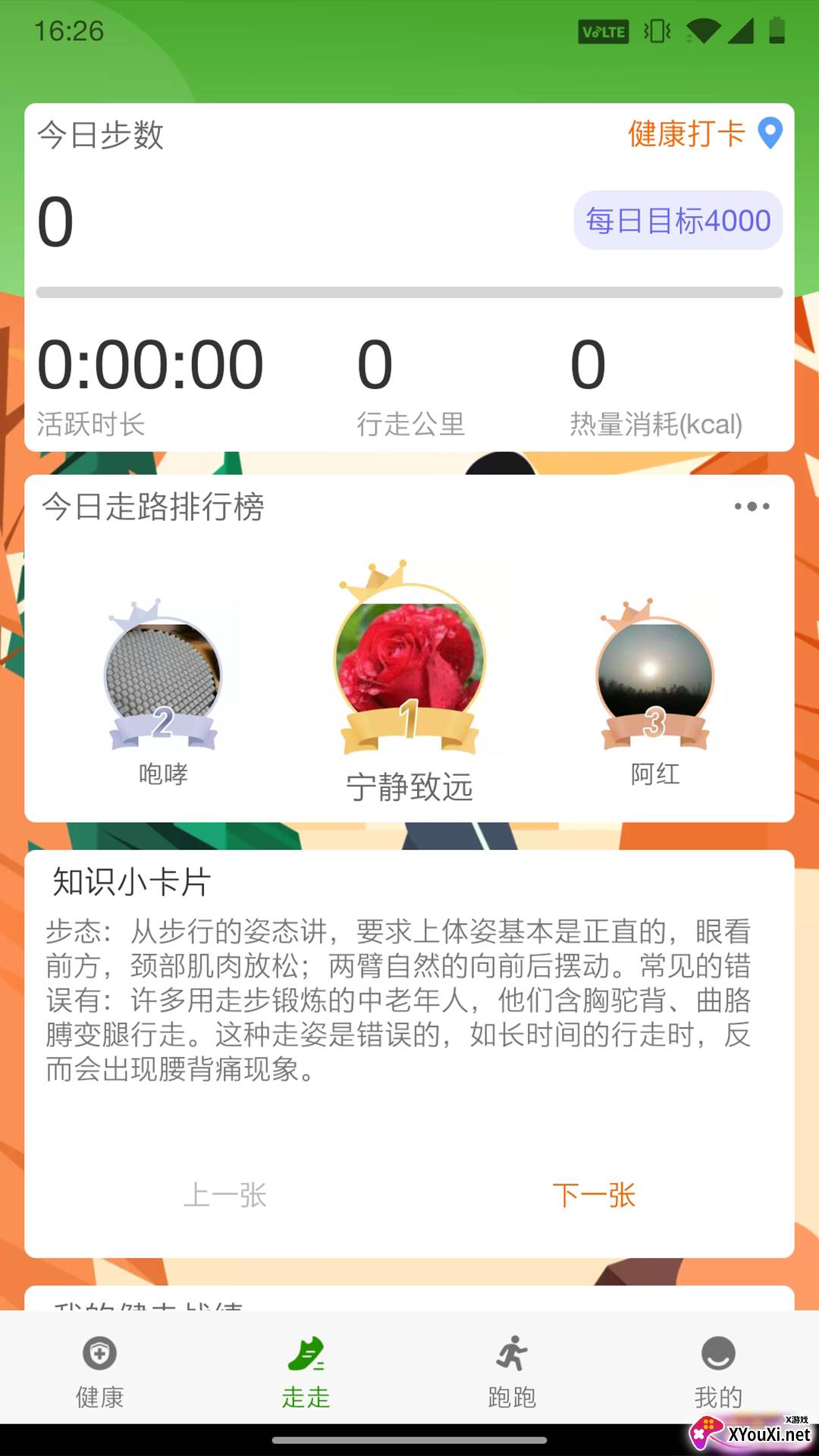
Task: Go to previous card with 上一张
Action: pos(225,1195)
